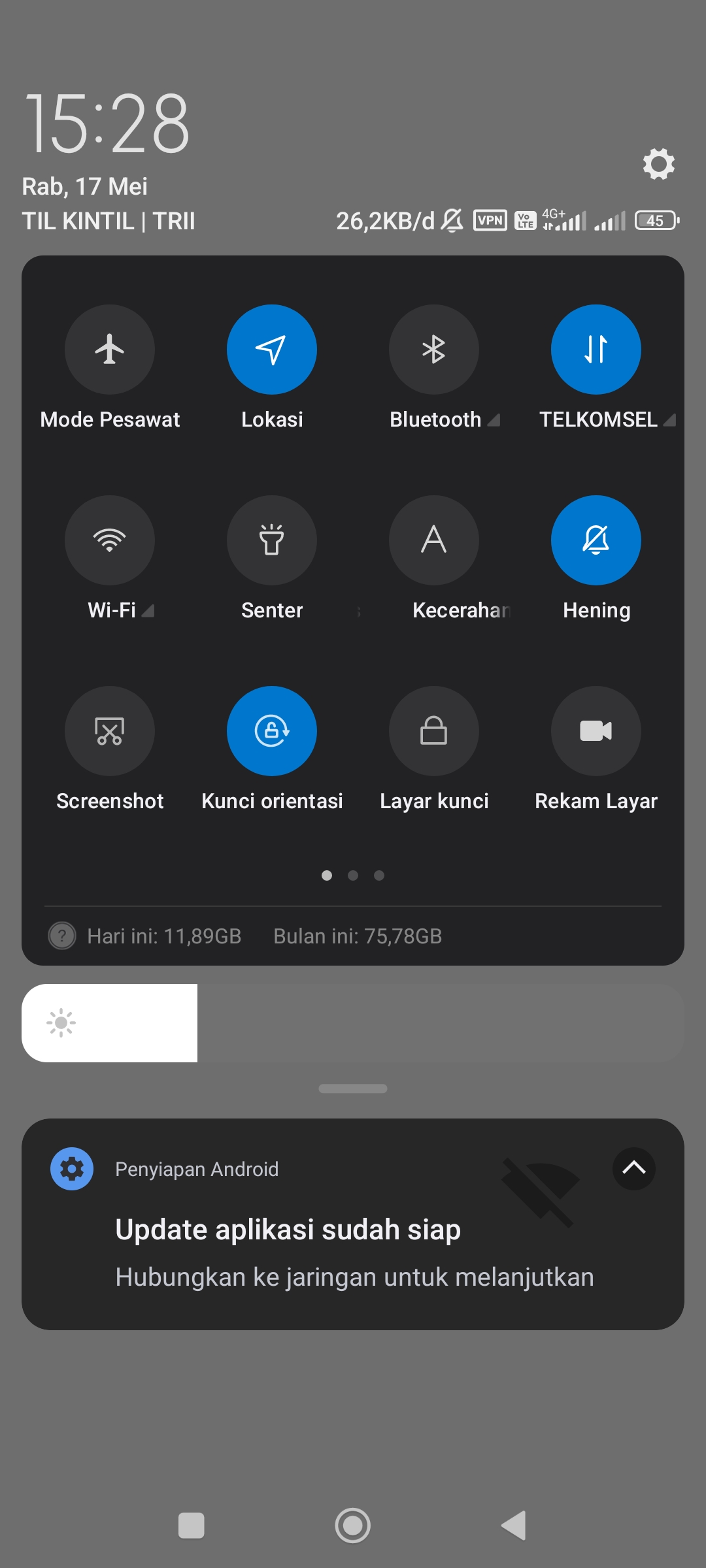This screenshot has width=706, height=1568.
Task: Take a Screenshot from quick tiles
Action: (x=110, y=731)
